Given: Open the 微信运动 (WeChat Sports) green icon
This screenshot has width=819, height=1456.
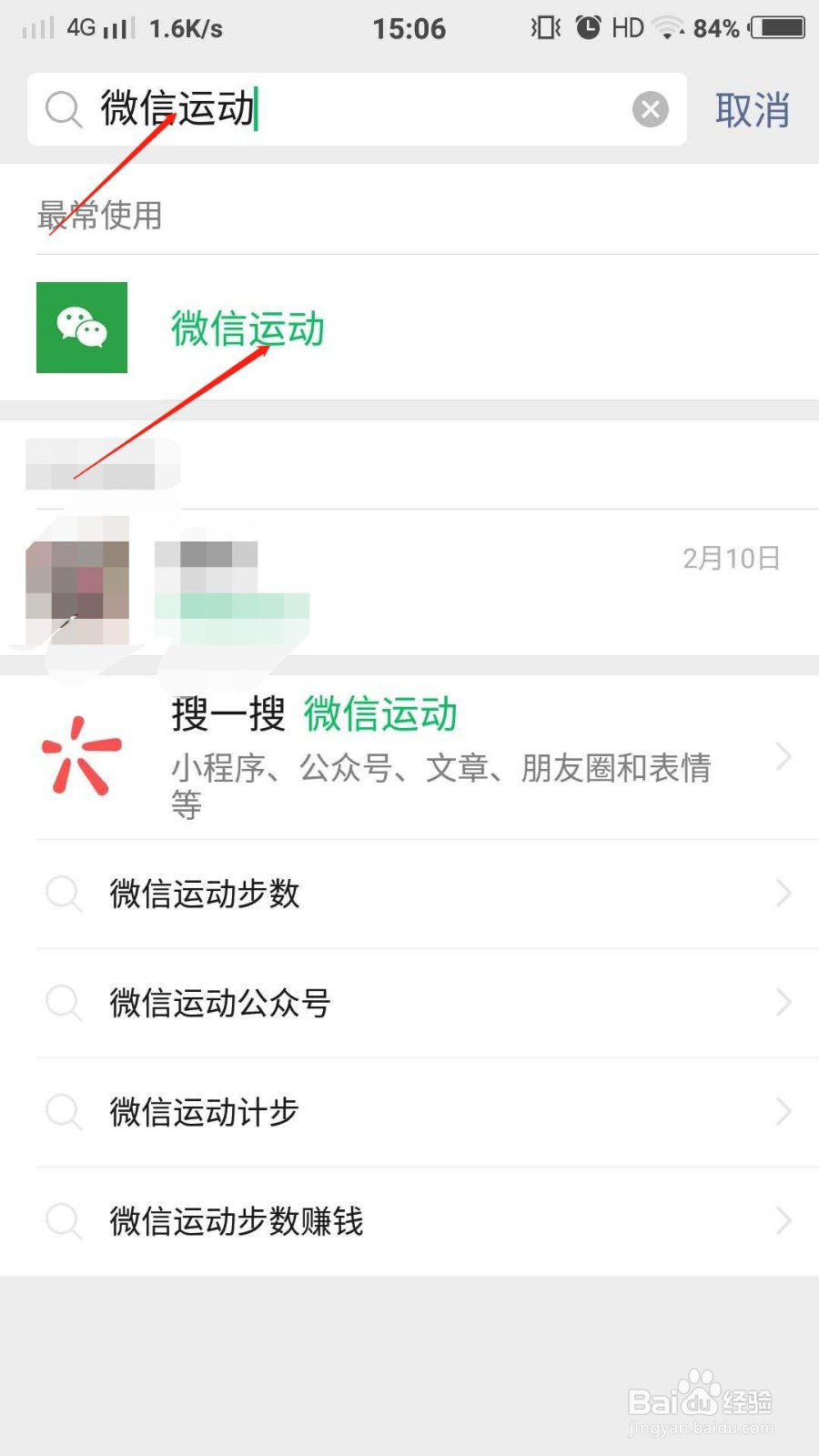Looking at the screenshot, I should [x=81, y=328].
